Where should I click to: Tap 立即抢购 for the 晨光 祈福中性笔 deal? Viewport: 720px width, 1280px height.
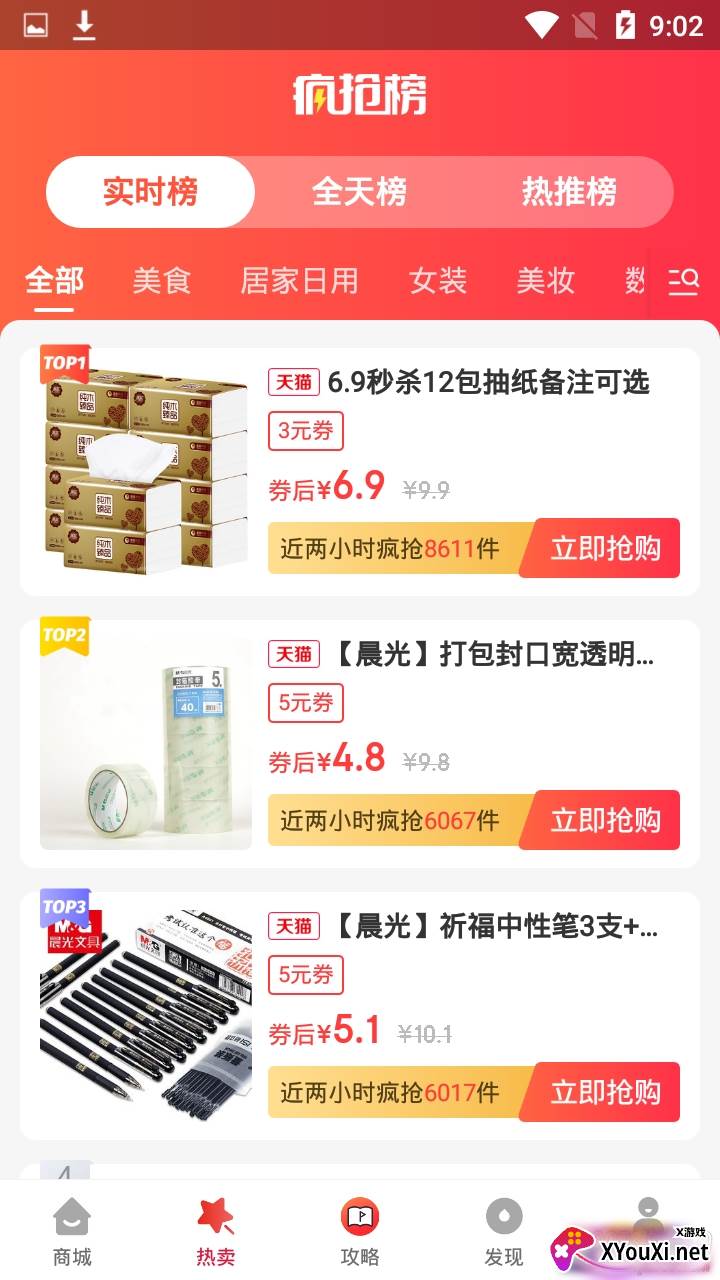coord(605,1092)
